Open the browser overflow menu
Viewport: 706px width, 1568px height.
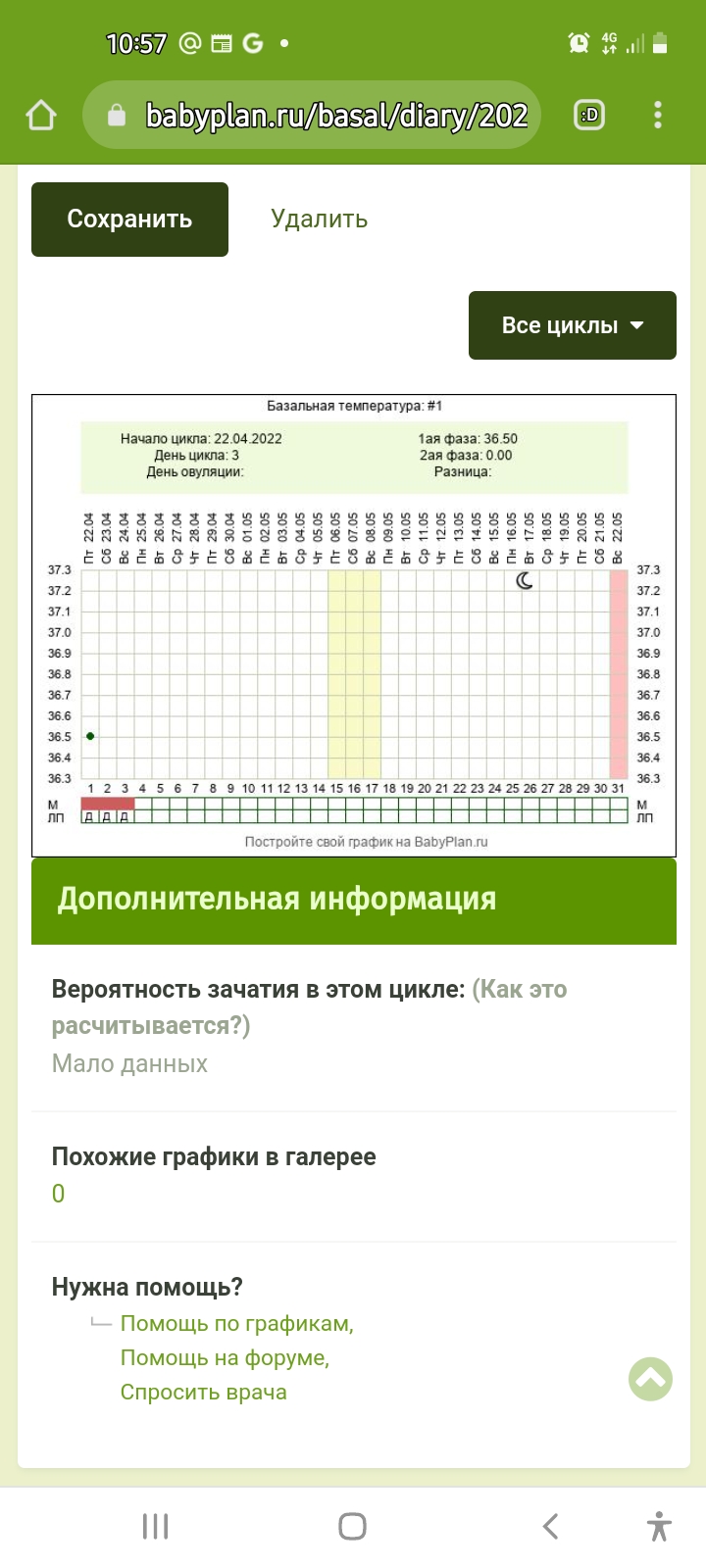point(658,116)
